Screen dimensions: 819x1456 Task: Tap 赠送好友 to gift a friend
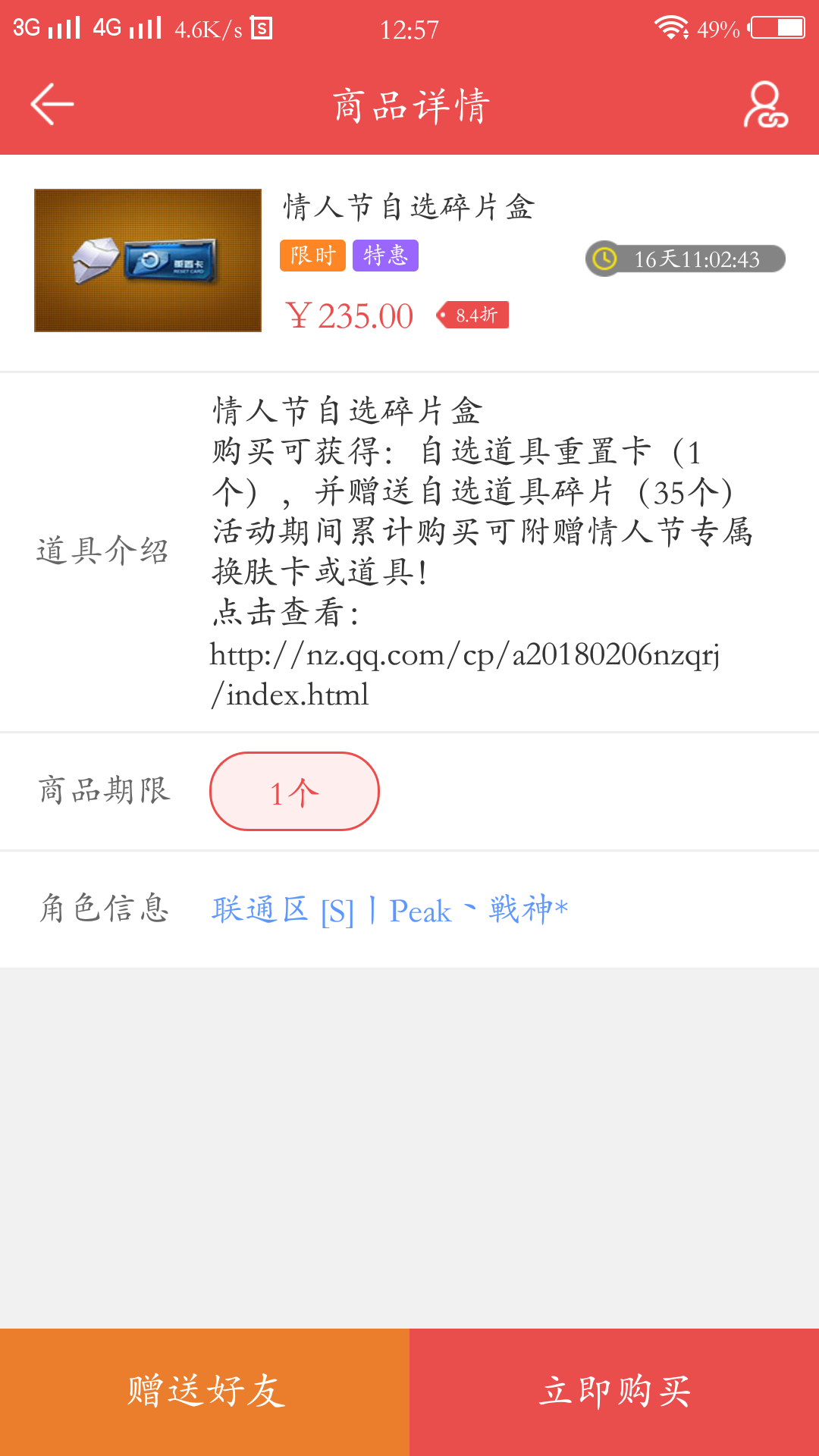coord(205,1392)
